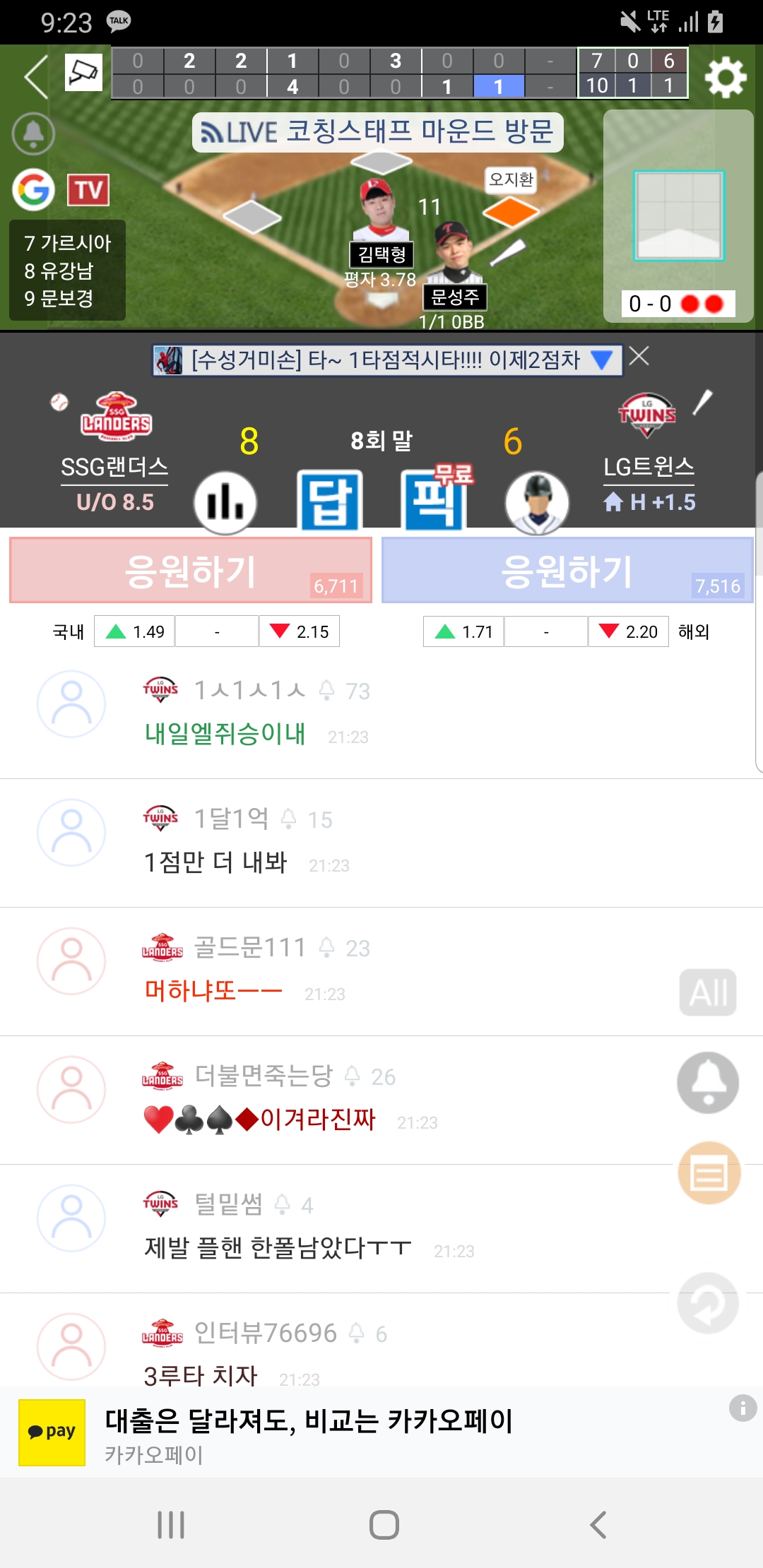Open the red TV button
763x1568 pixels.
coord(88,189)
